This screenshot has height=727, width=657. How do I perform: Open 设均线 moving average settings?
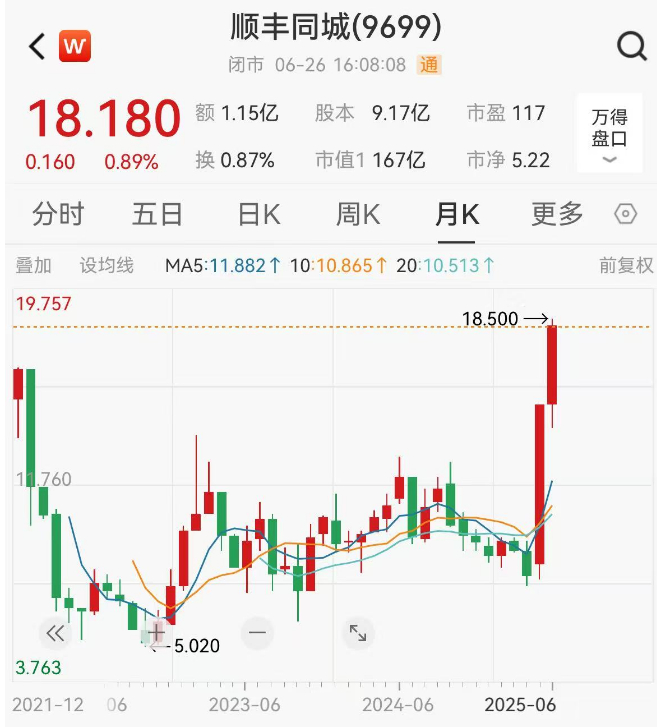107,266
